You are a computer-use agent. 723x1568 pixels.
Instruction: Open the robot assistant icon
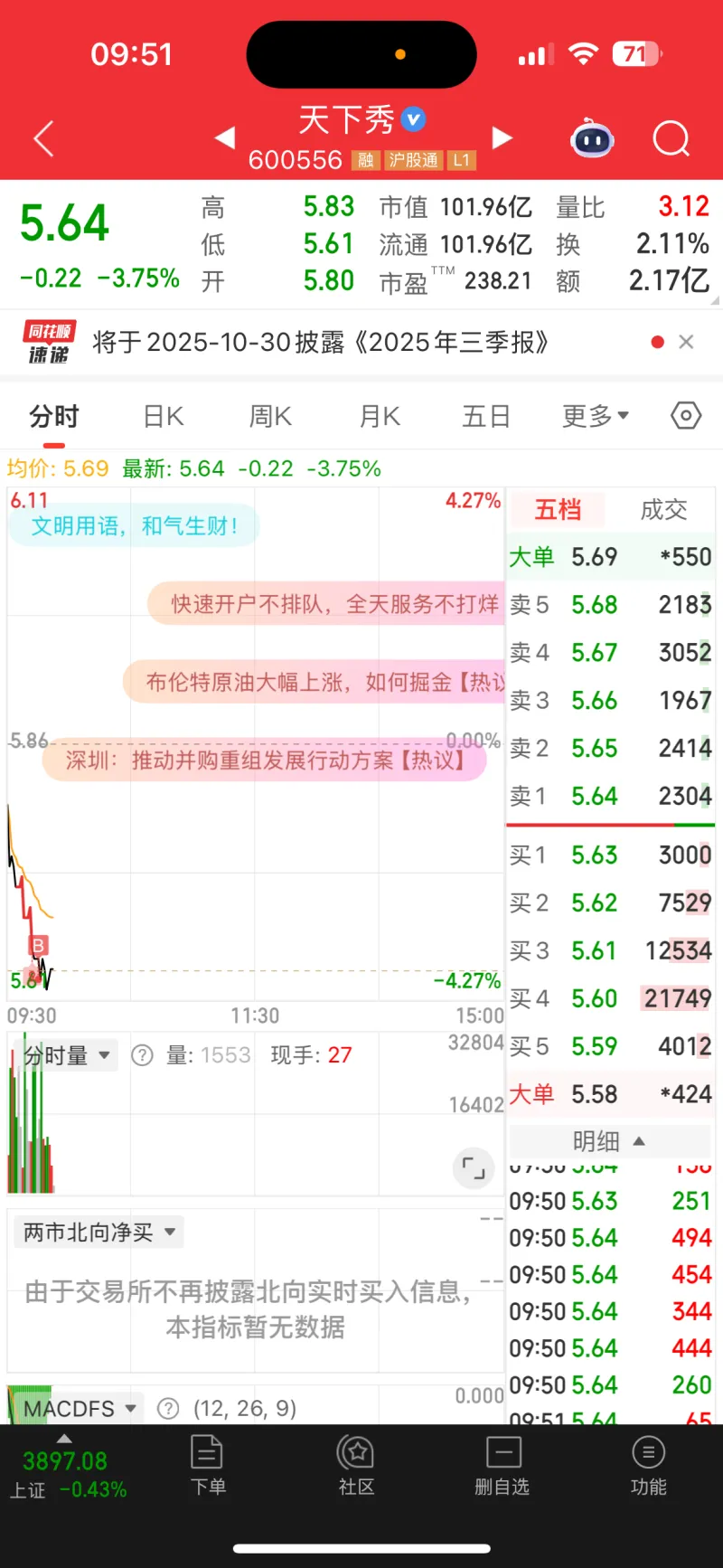[x=592, y=138]
